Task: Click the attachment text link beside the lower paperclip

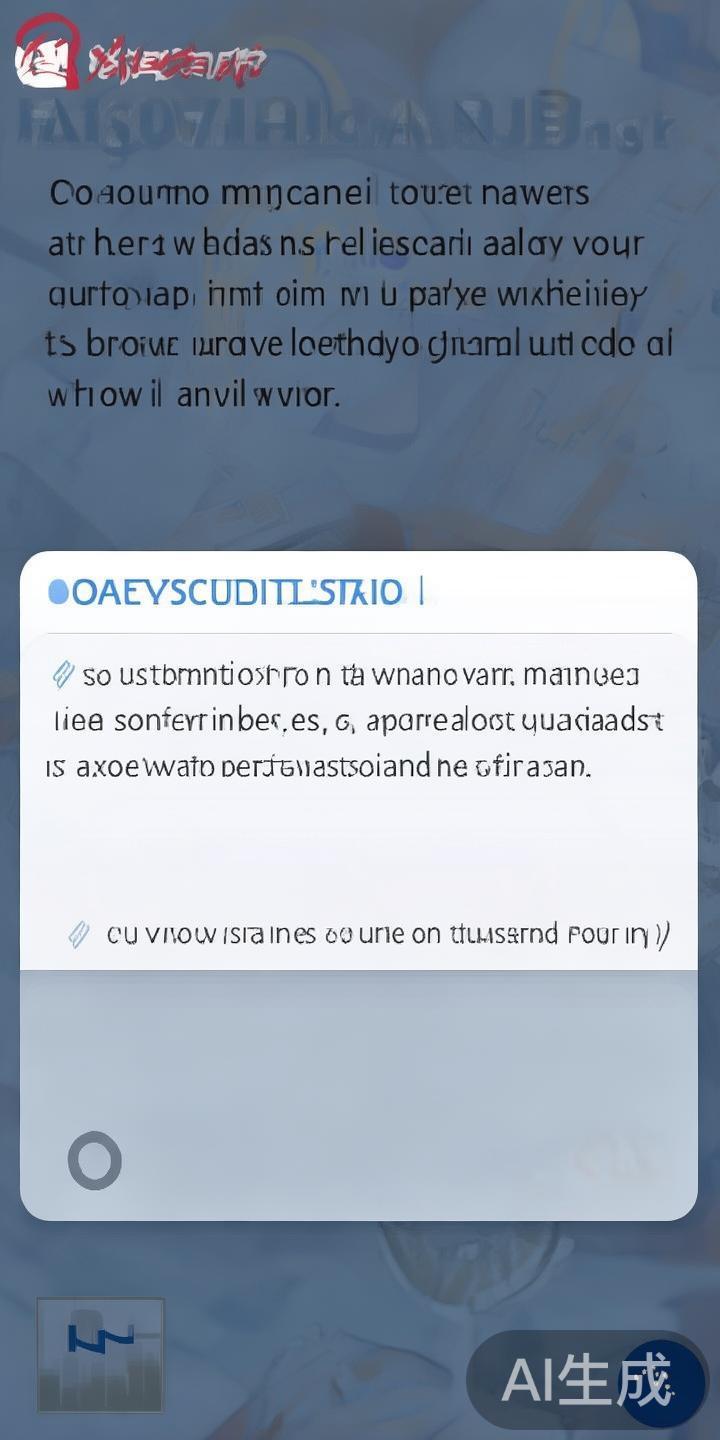Action: click(390, 934)
